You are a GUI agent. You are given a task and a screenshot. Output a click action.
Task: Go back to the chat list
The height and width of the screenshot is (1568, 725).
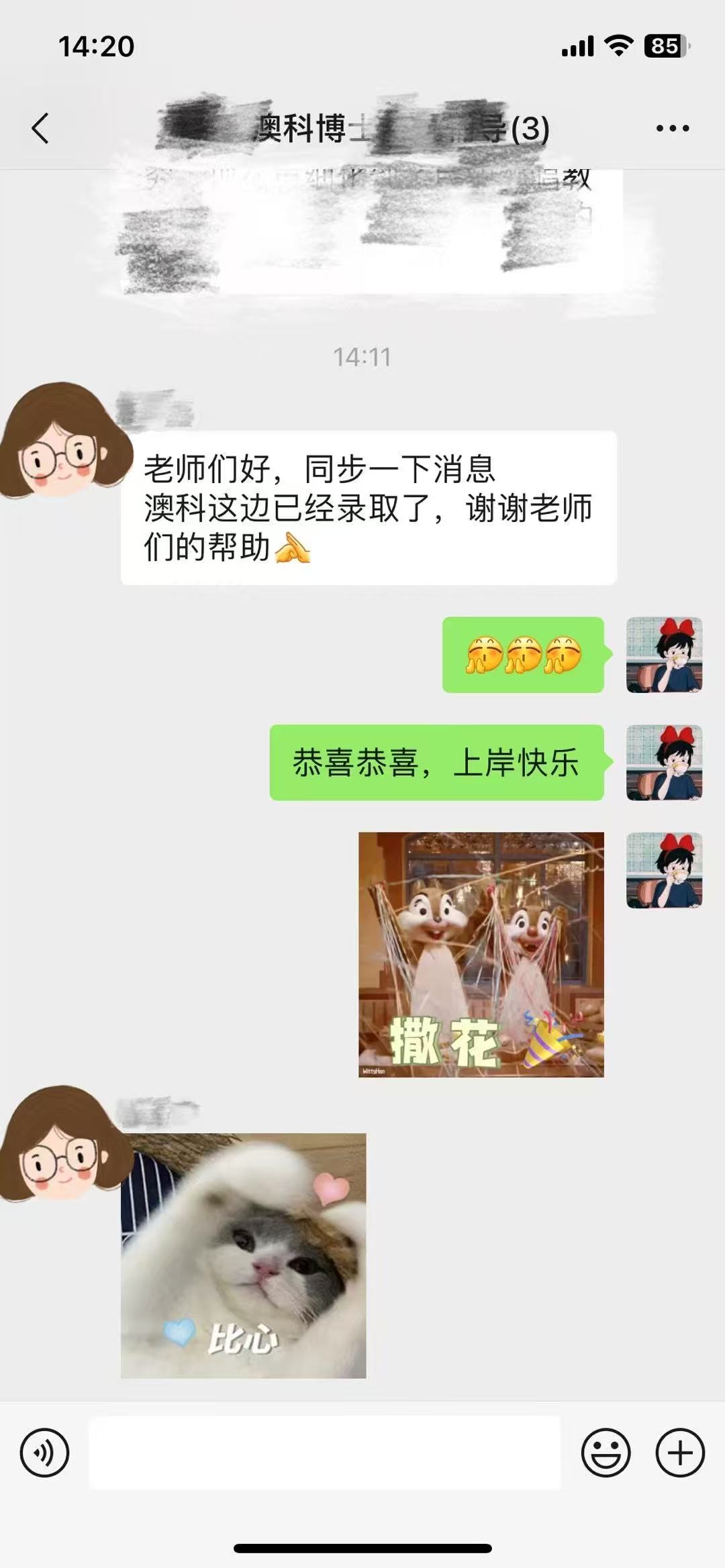[x=40, y=127]
